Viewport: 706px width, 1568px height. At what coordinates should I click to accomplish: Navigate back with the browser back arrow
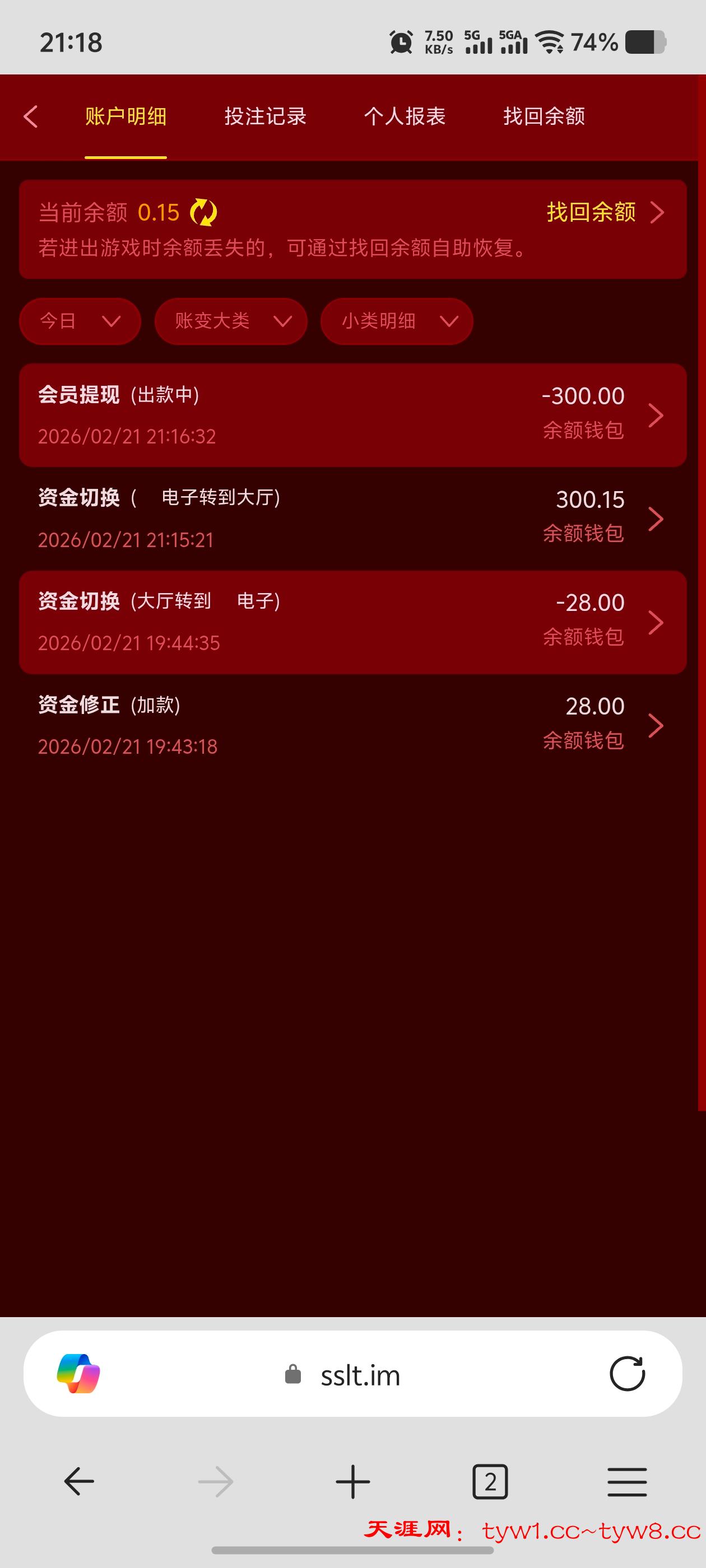click(x=79, y=1482)
